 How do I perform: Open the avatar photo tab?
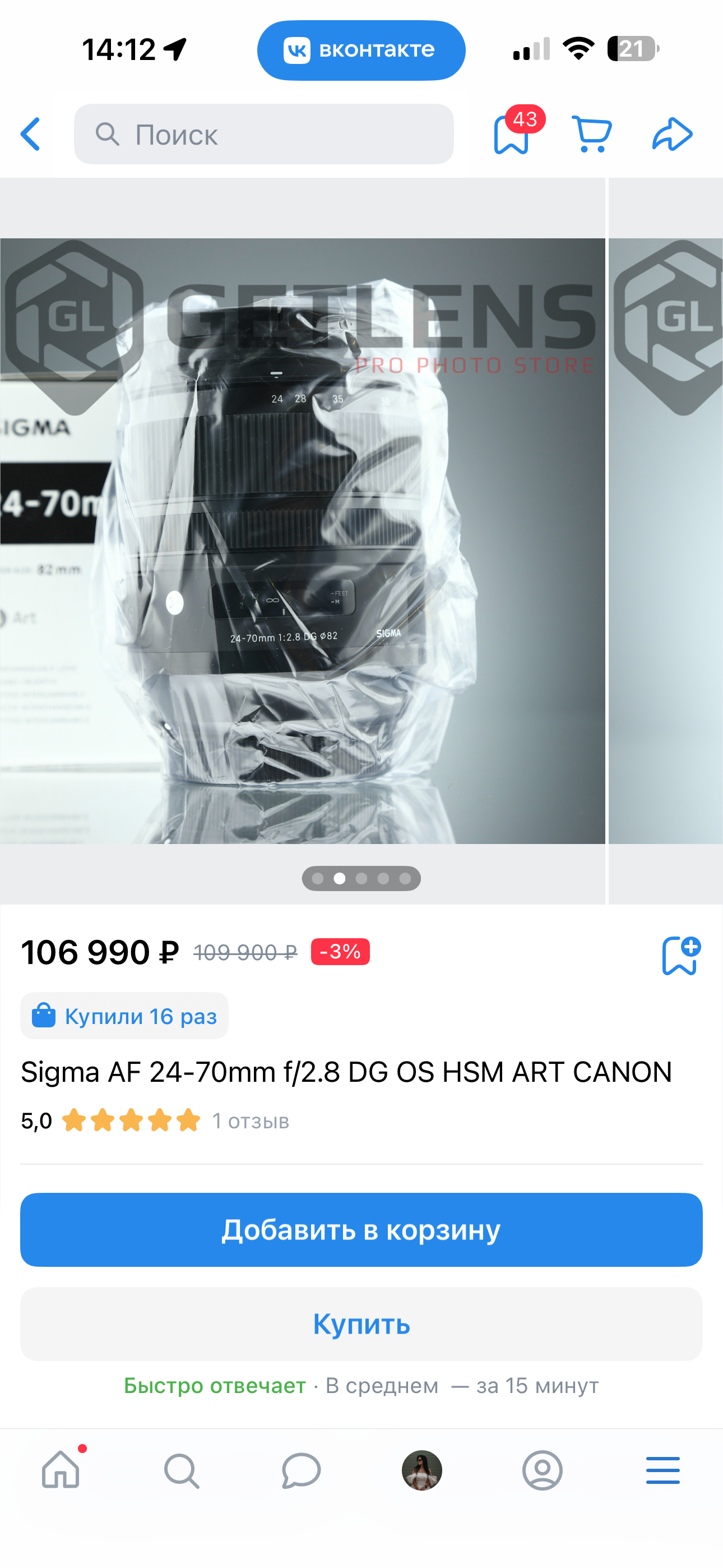point(421,1470)
